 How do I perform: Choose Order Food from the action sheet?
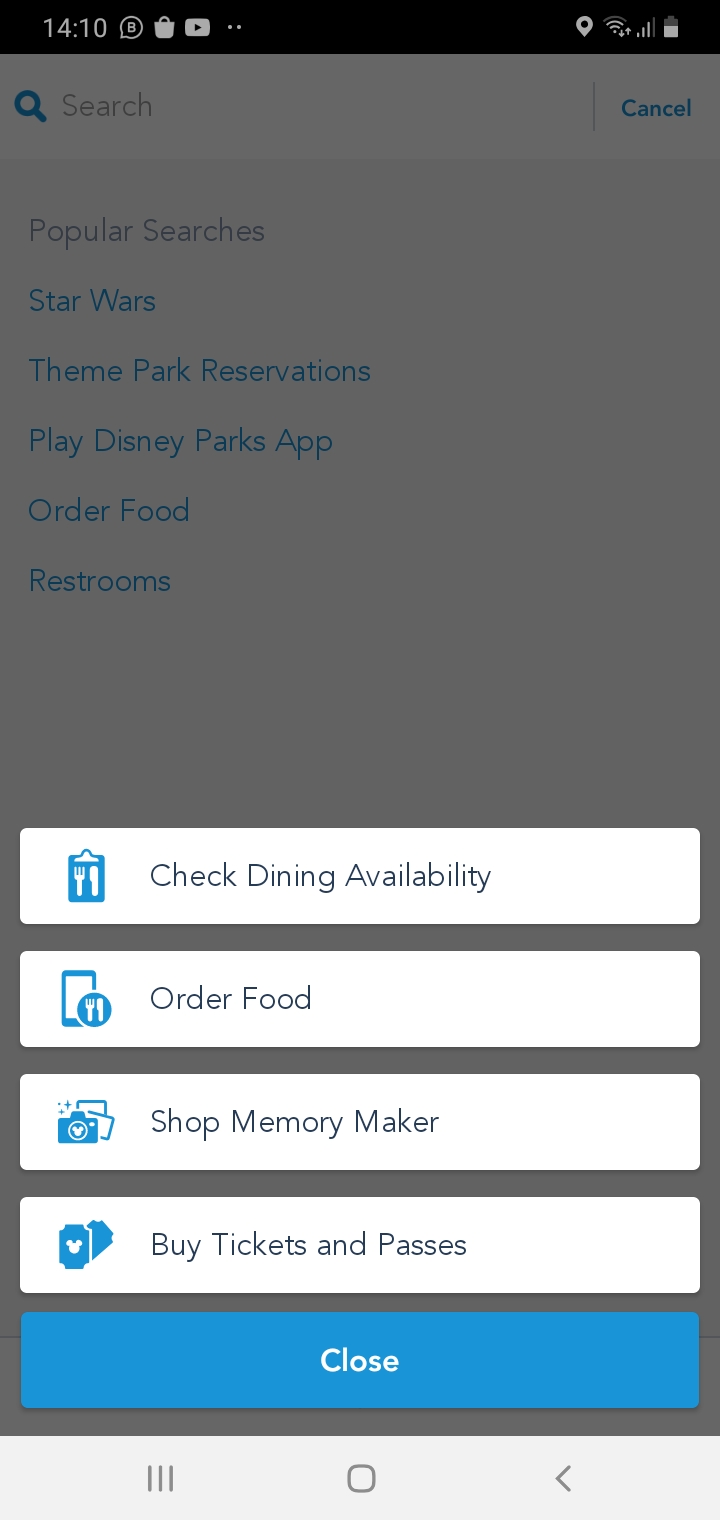click(360, 999)
